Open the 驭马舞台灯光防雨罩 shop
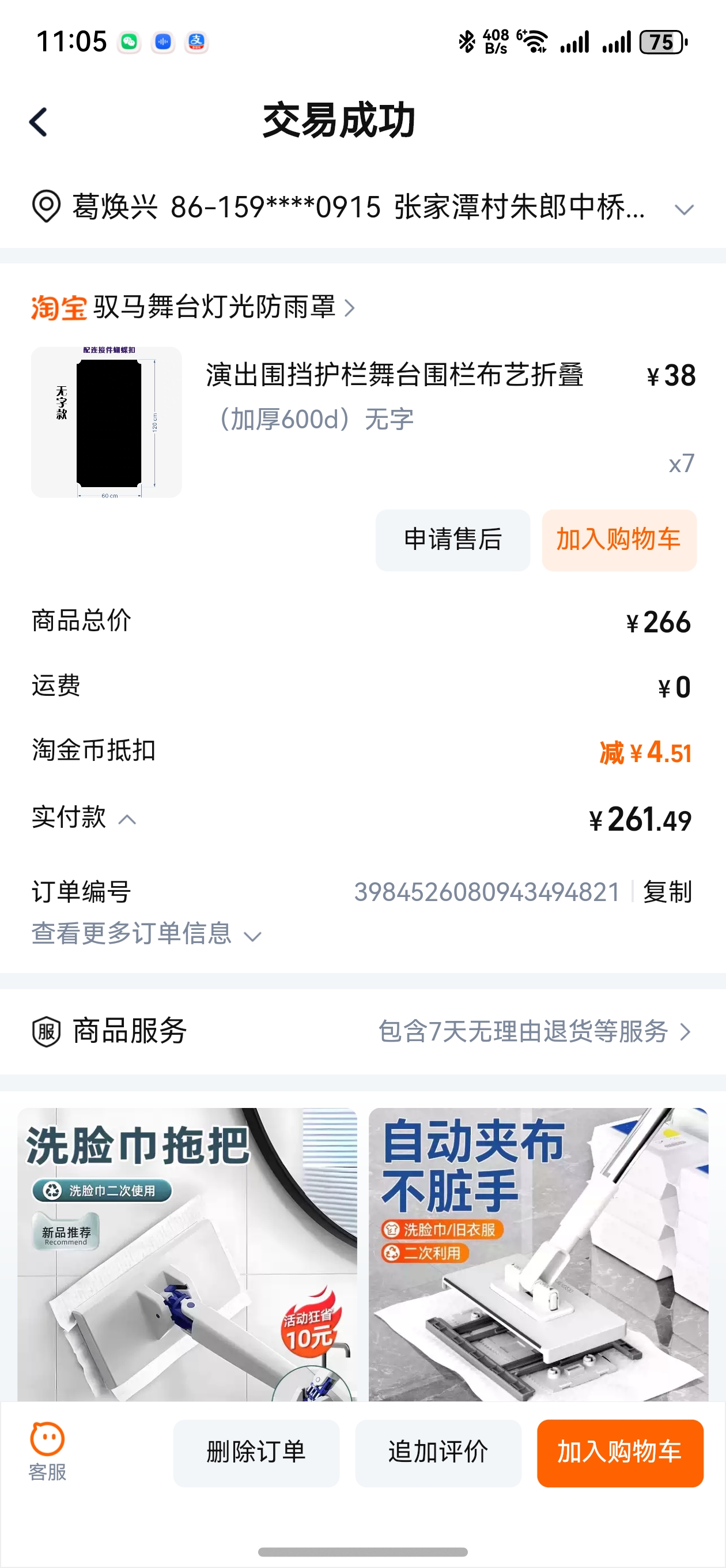Image resolution: width=726 pixels, height=1568 pixels. point(213,307)
